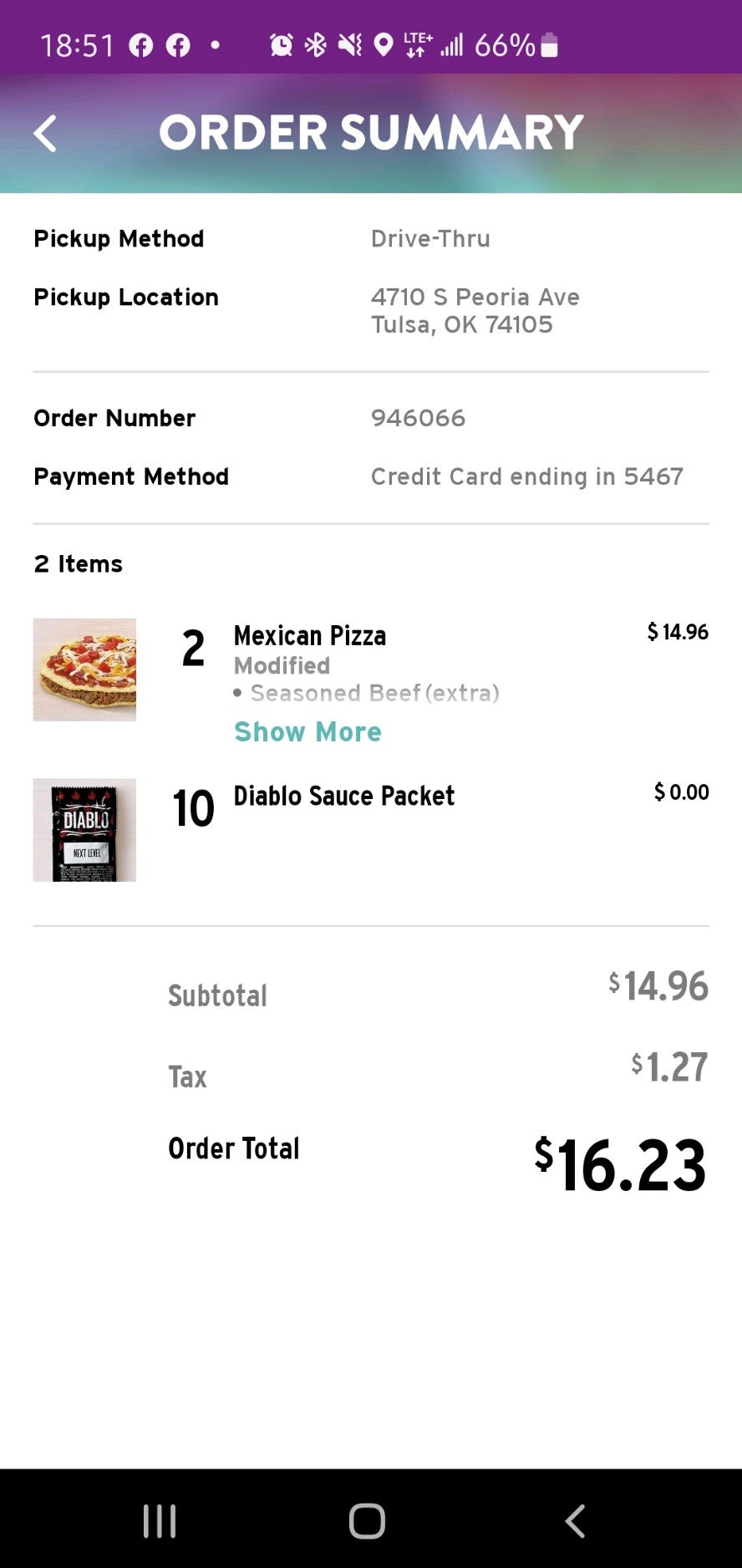The image size is (742, 1568).
Task: Tap the system back button
Action: 575,1520
